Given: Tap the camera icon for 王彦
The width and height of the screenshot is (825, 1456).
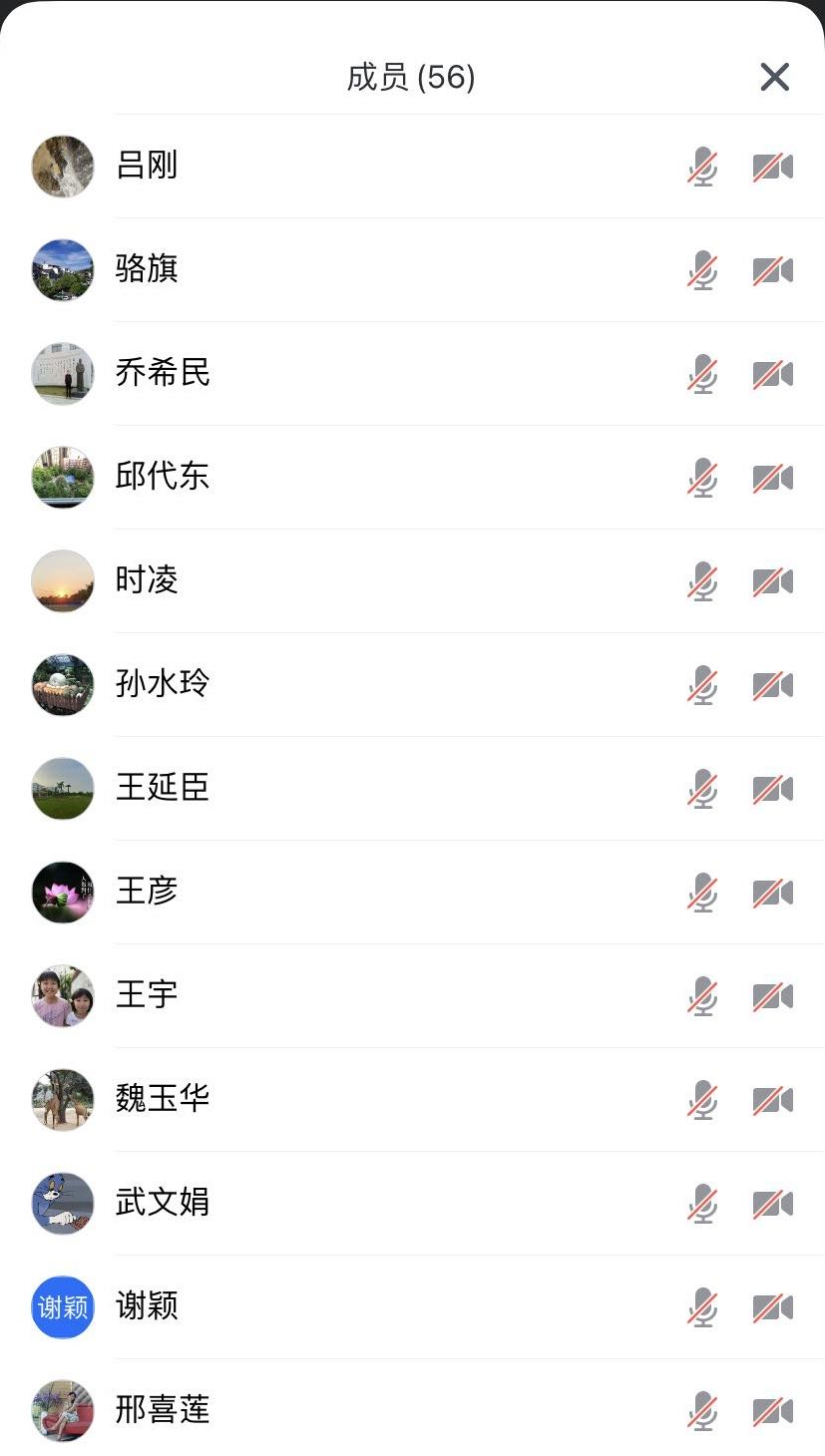Looking at the screenshot, I should [772, 893].
